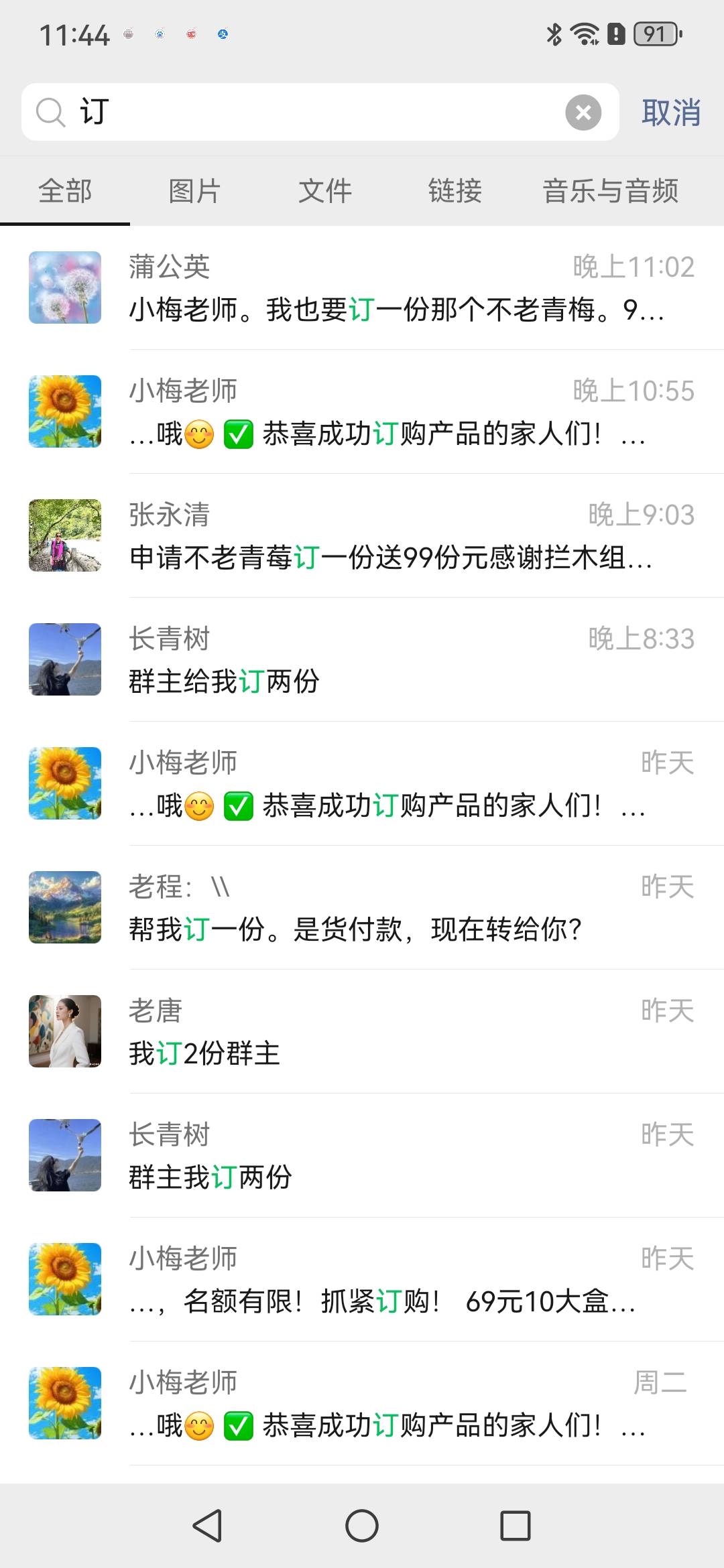Open 老程's message 帮我订一份

[x=396, y=908]
